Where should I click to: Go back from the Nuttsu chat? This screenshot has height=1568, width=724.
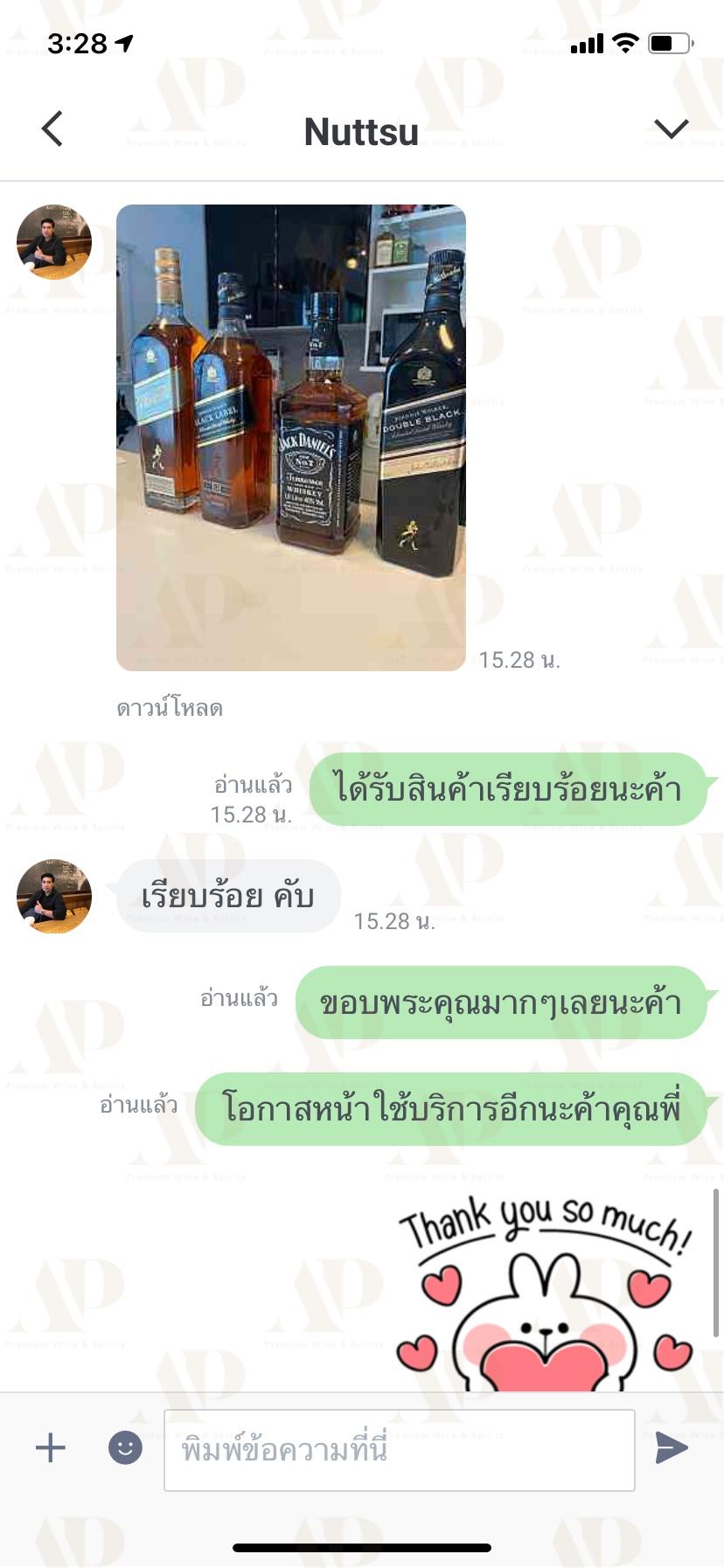point(52,128)
